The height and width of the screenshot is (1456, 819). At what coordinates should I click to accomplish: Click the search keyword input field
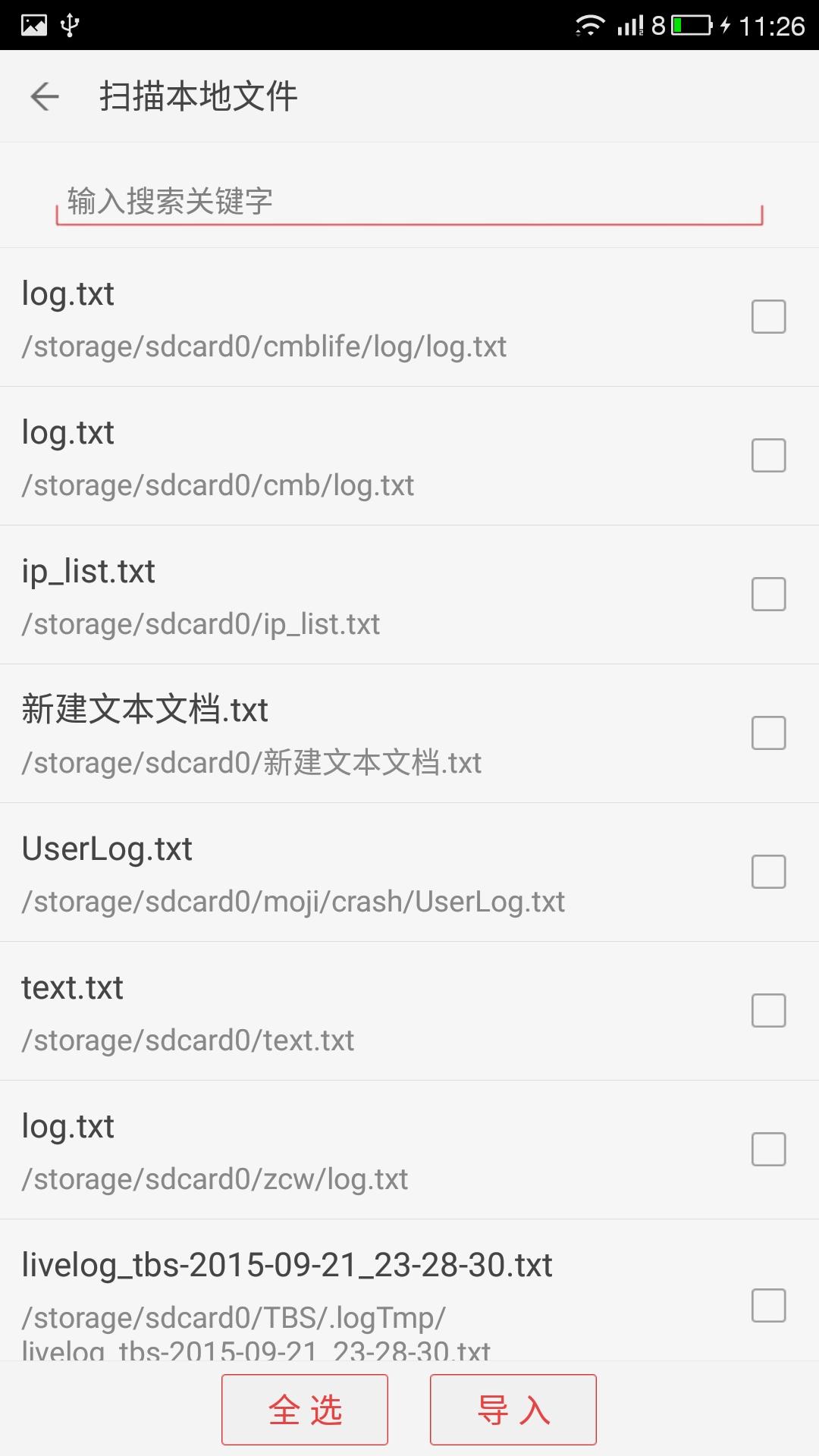point(409,202)
